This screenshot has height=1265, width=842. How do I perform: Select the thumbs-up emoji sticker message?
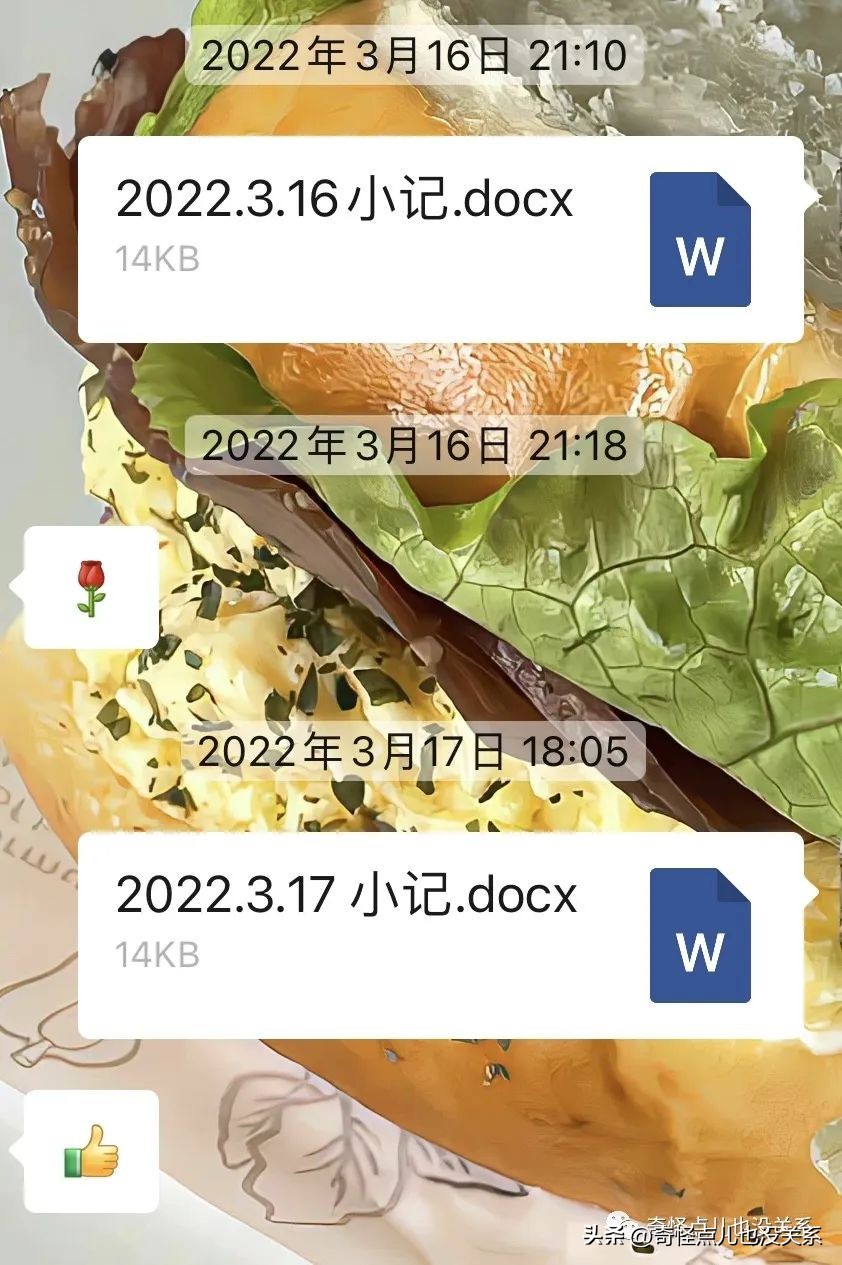(91, 1150)
